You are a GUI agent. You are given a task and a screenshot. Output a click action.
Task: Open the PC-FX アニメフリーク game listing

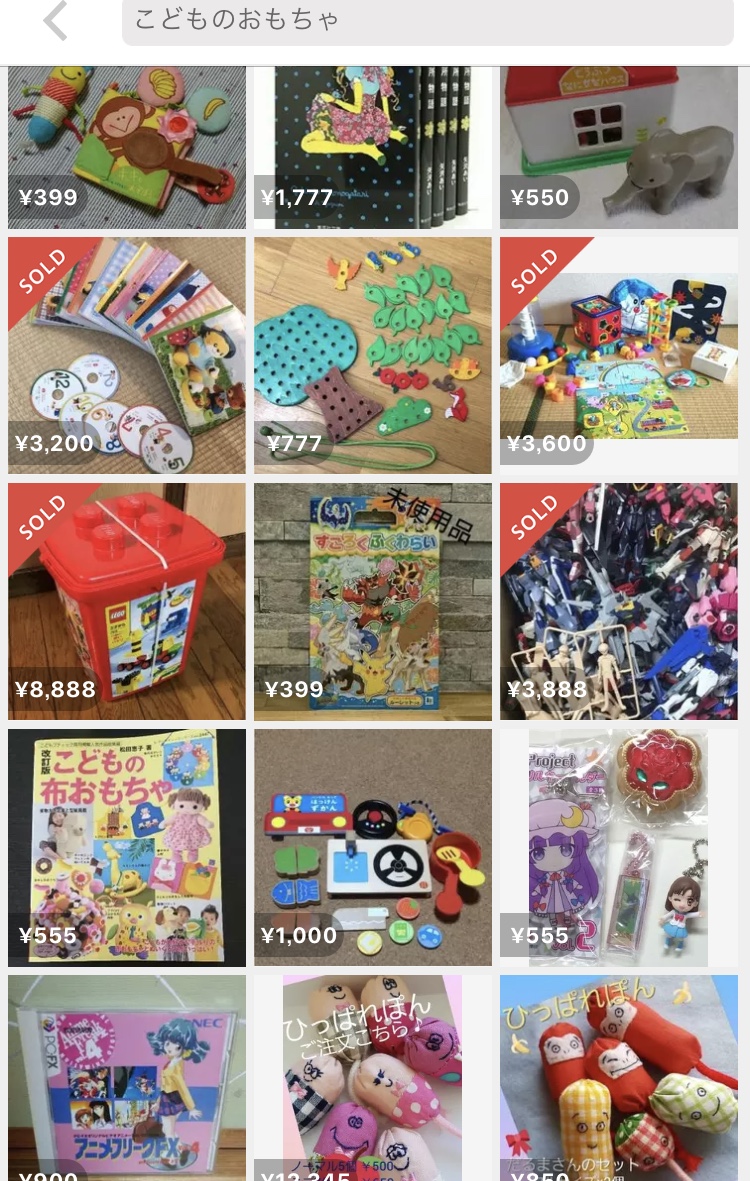(x=127, y=1078)
